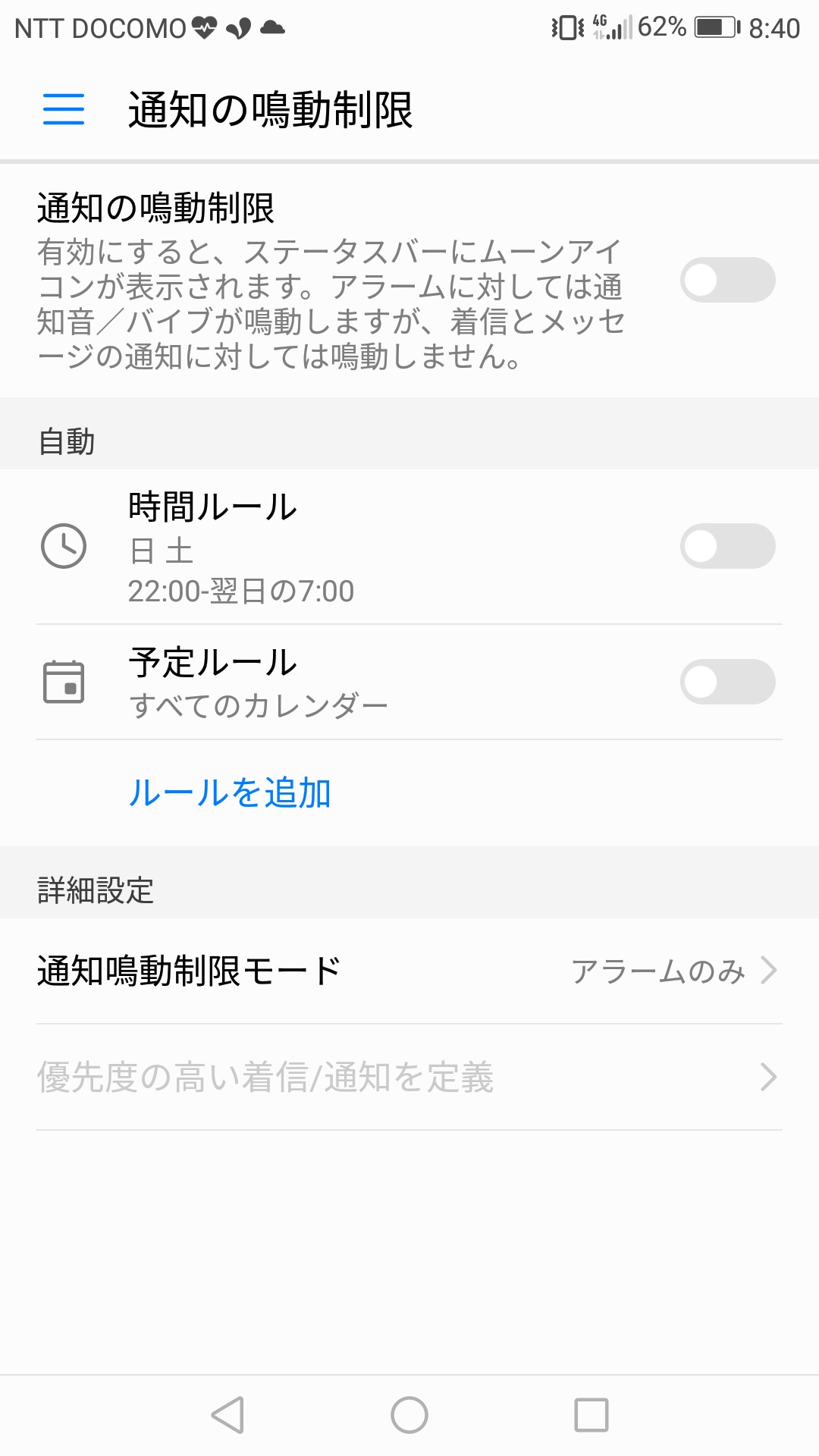
Task: Open 通知鳴動制限モード setting
Action: (x=409, y=971)
